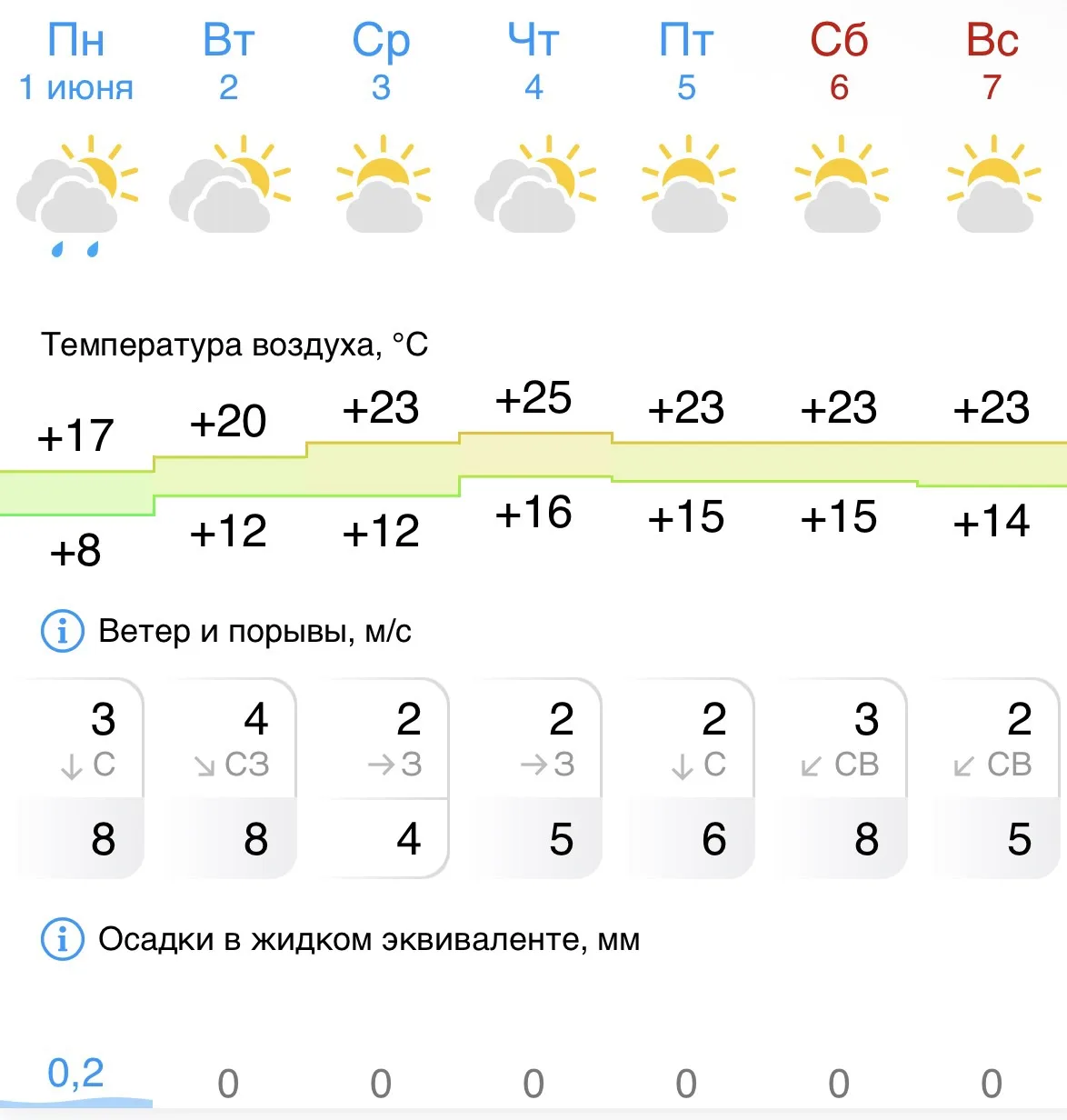Viewport: 1067px width, 1120px height.
Task: Select Вт 2 day forecast
Action: point(228,62)
